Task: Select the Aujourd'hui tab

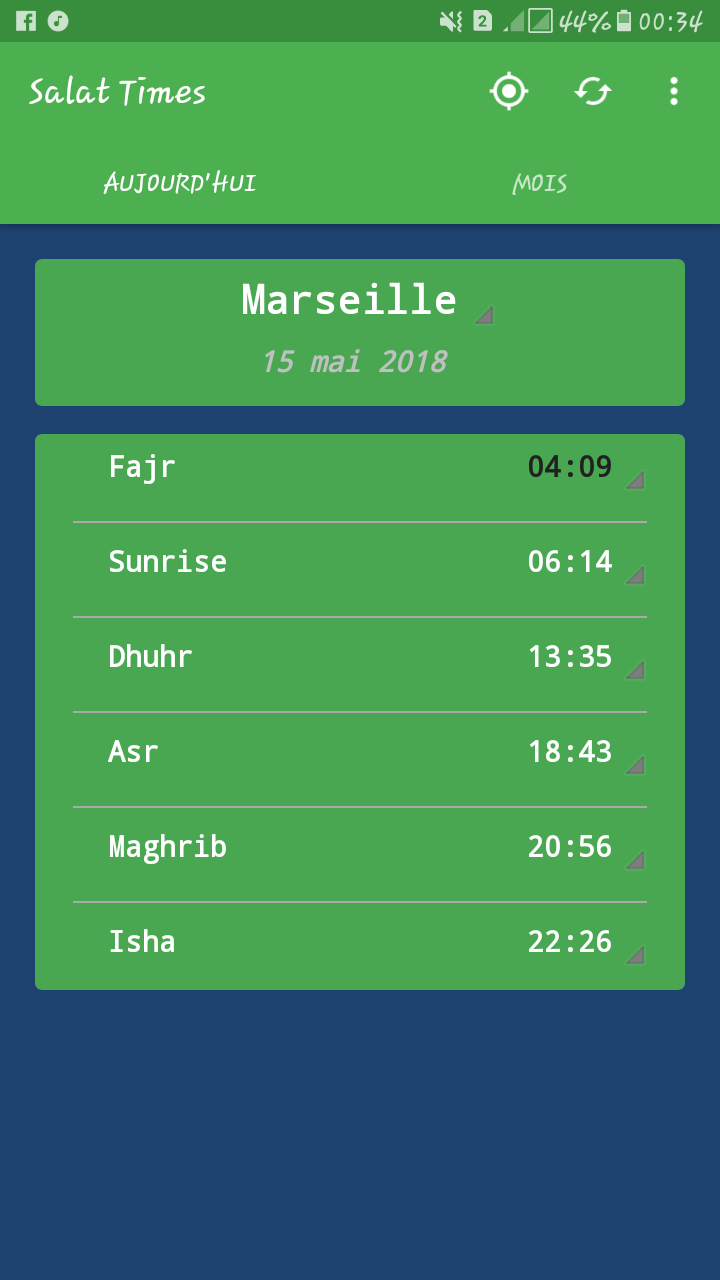Action: [x=180, y=183]
